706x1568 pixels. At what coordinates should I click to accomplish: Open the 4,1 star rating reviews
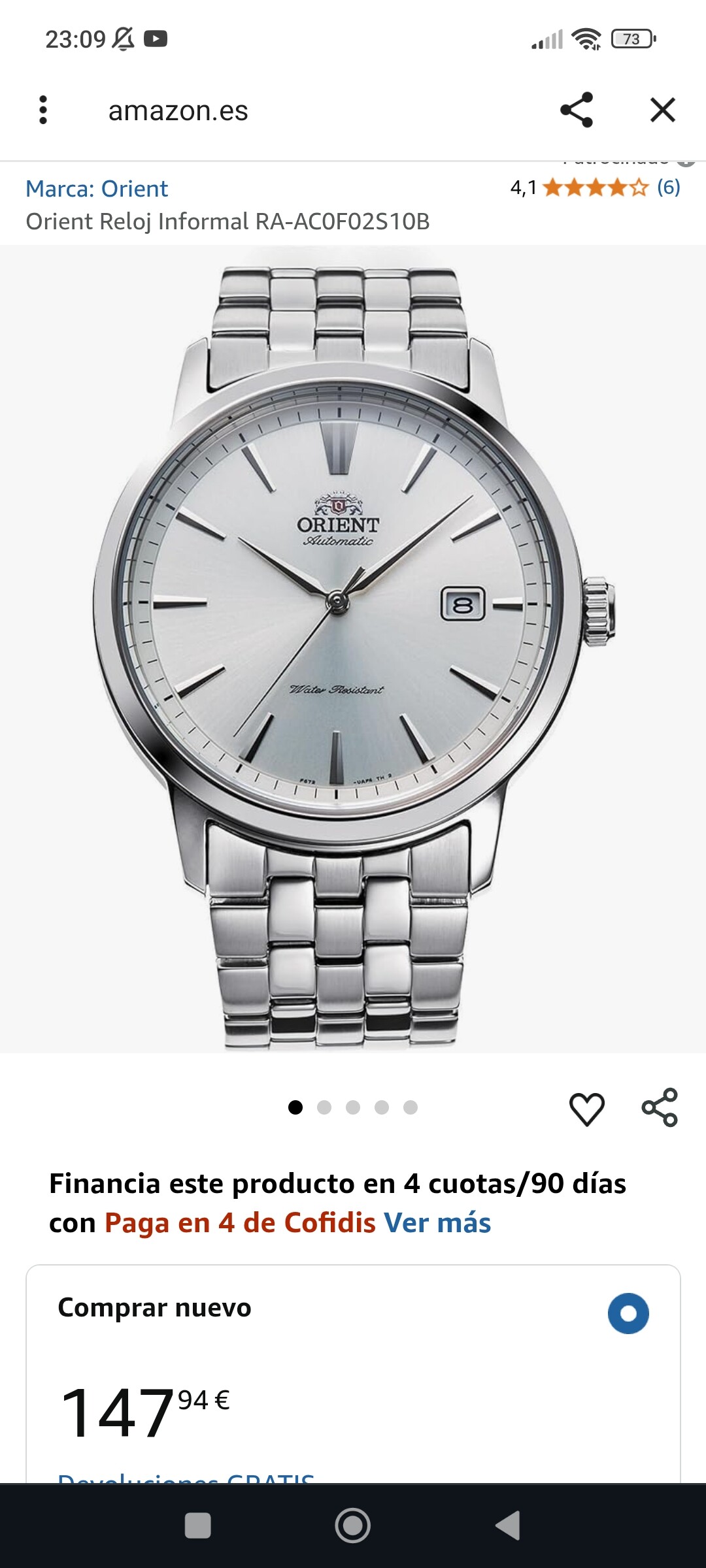pyautogui.click(x=595, y=188)
